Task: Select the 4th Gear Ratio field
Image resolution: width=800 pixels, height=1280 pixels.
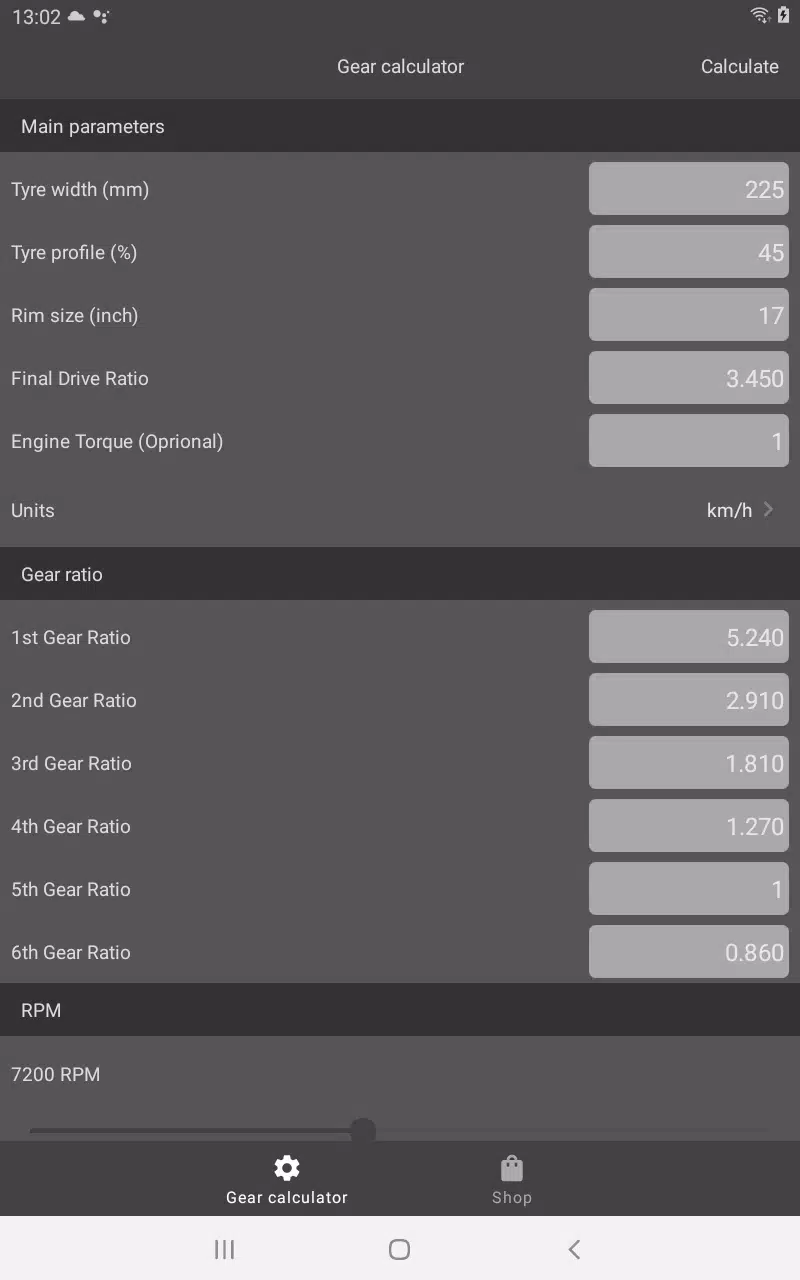Action: pos(688,826)
